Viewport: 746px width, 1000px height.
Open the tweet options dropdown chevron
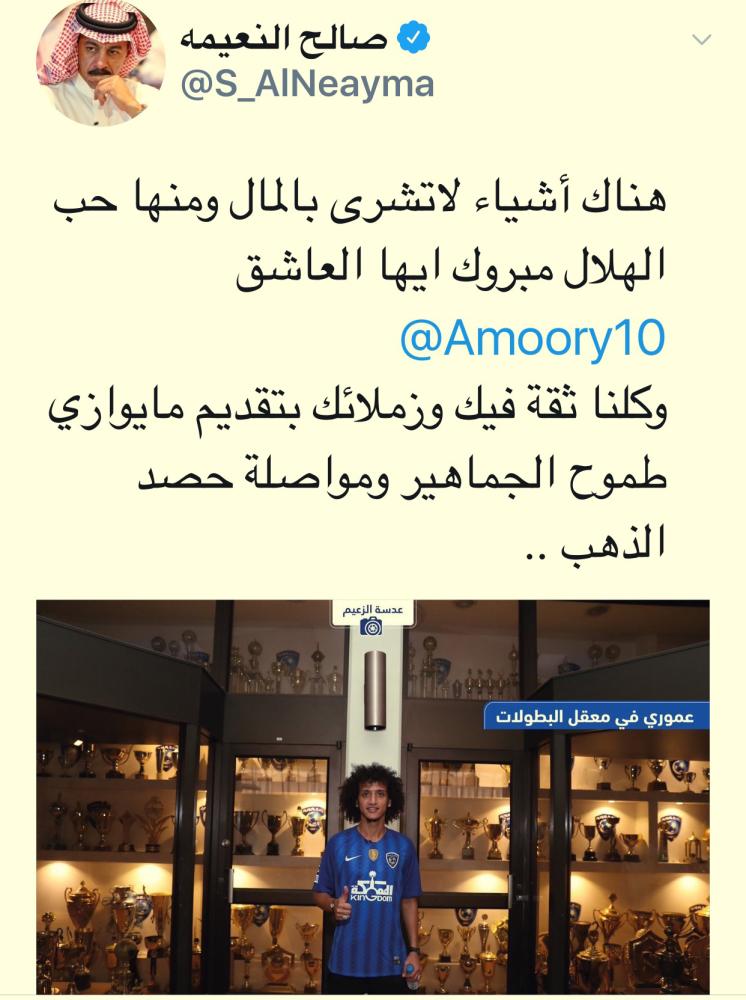(702, 40)
